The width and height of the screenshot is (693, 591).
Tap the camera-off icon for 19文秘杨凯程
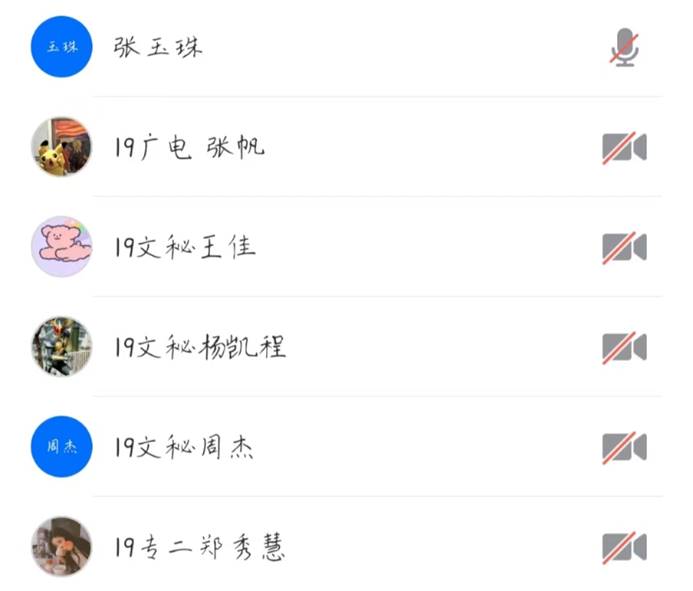tap(624, 347)
